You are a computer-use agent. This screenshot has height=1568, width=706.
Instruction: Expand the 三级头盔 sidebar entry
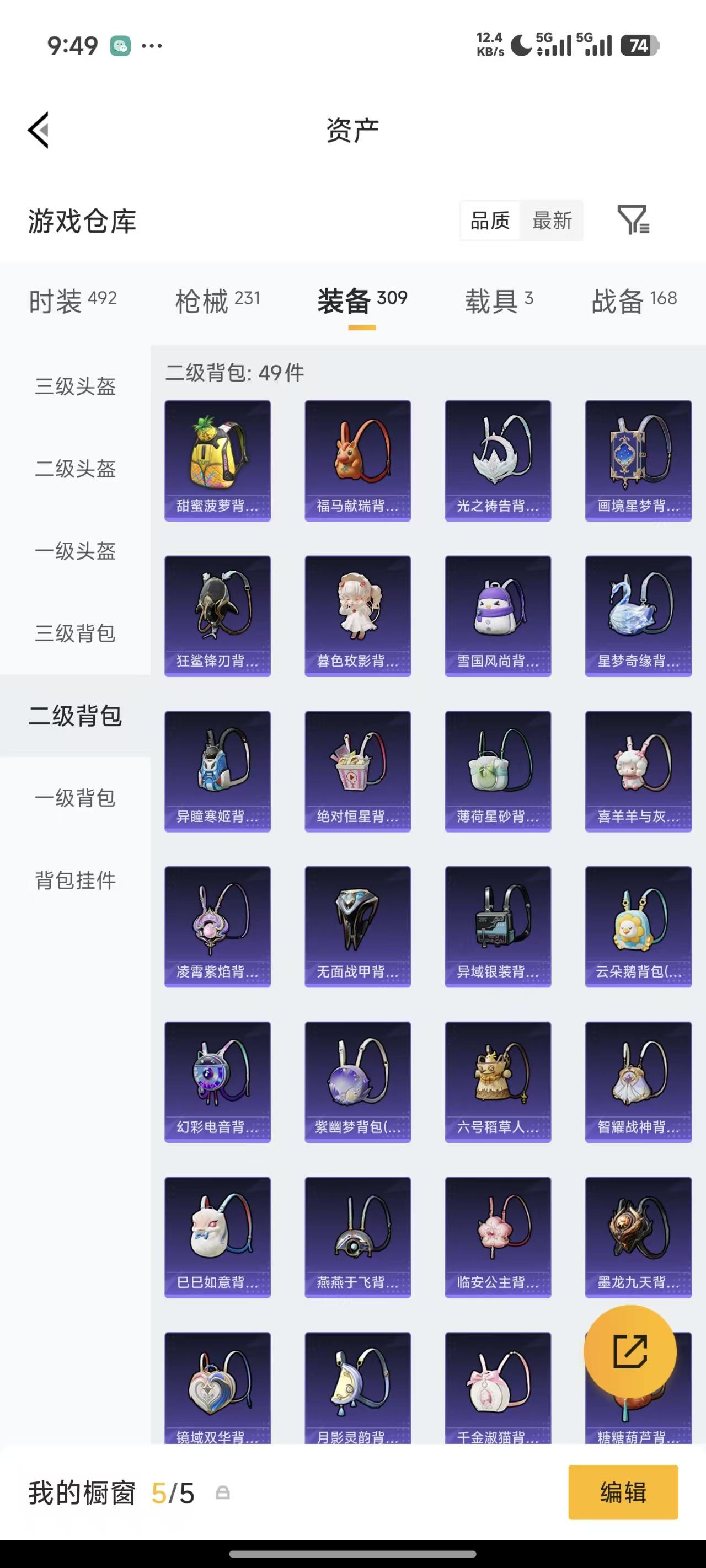(74, 386)
